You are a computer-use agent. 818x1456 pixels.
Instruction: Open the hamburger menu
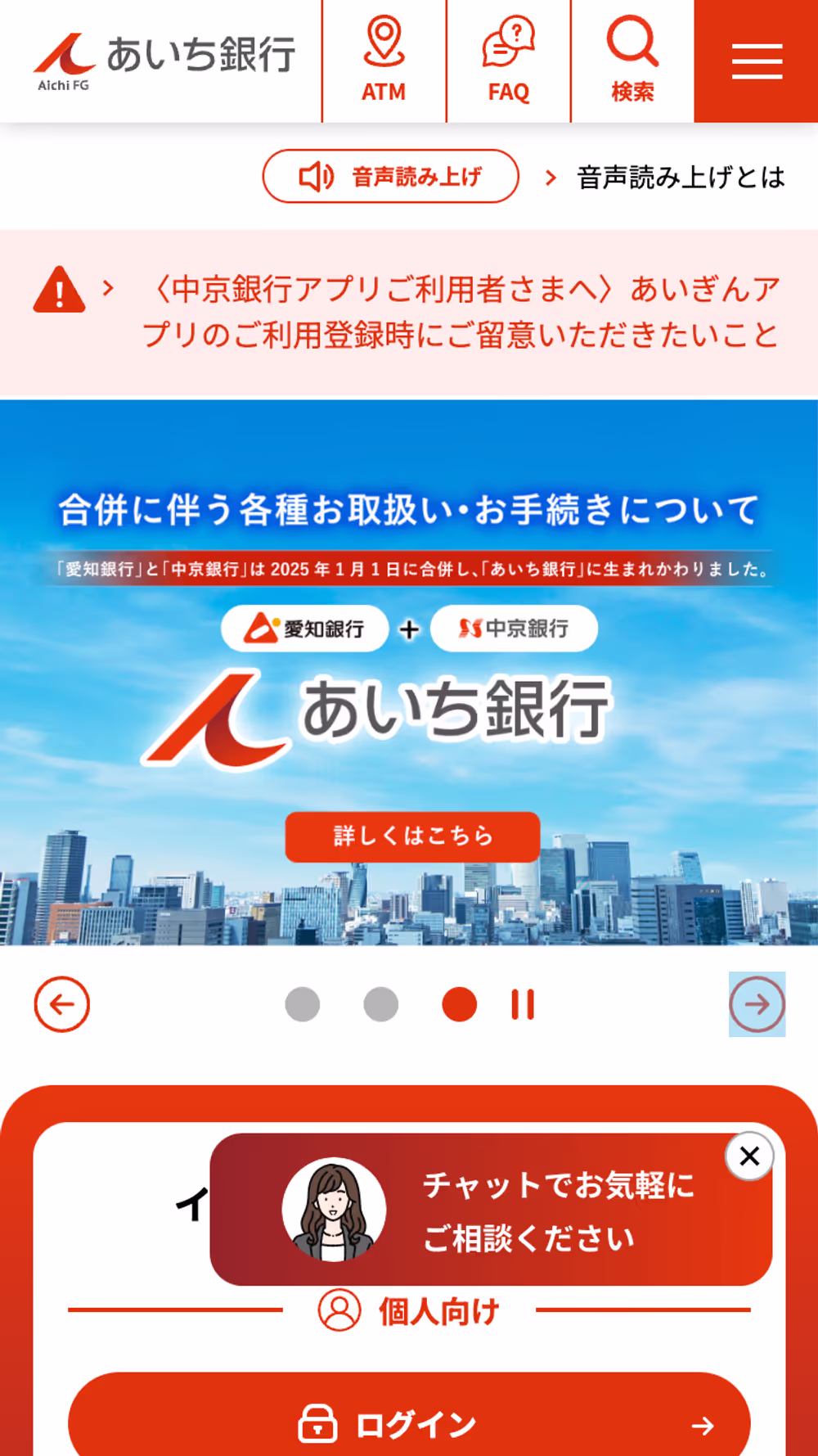point(757,61)
